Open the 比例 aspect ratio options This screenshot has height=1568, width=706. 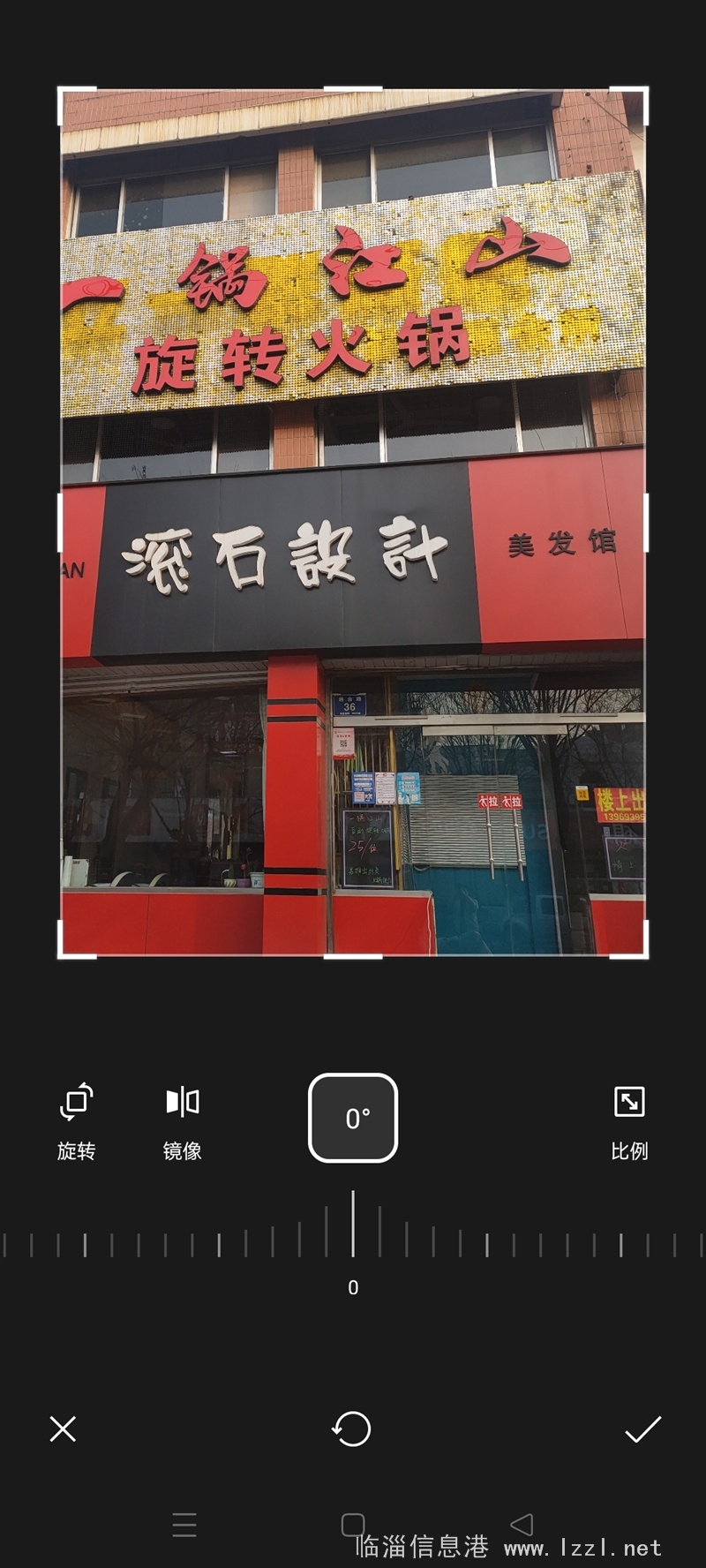[629, 1119]
